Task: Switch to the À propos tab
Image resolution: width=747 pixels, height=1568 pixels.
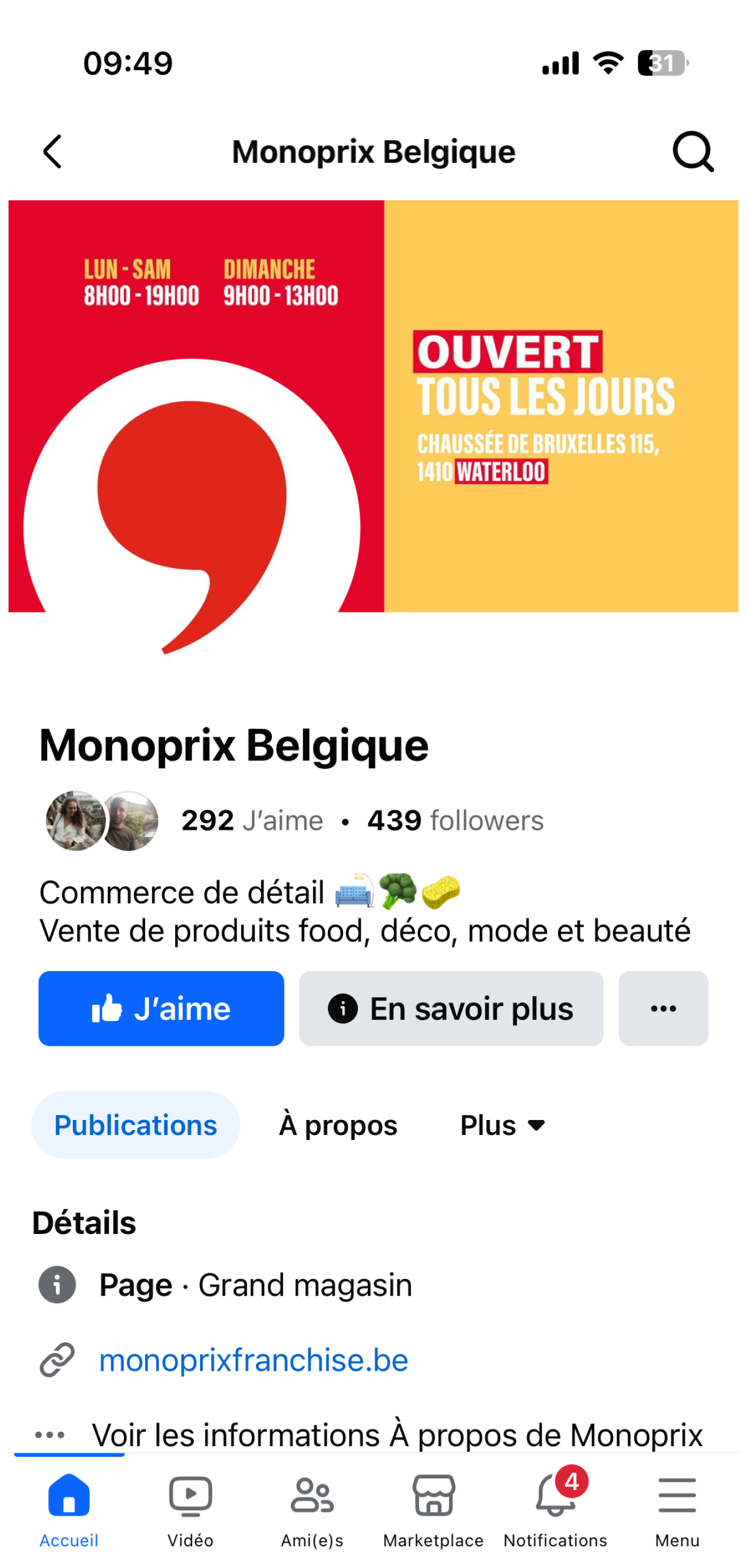Action: coord(338,1125)
